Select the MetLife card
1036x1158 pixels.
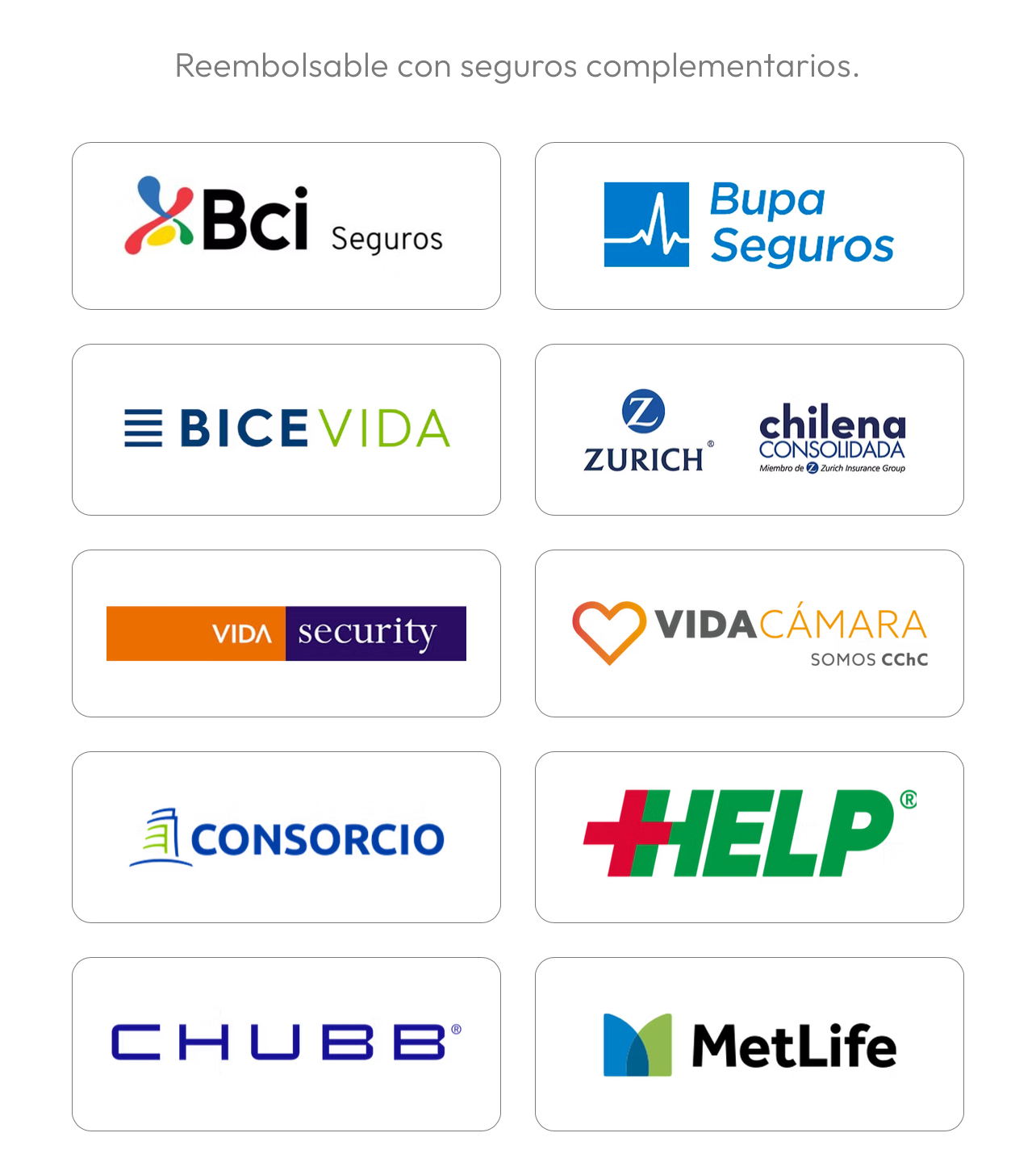(x=749, y=1043)
